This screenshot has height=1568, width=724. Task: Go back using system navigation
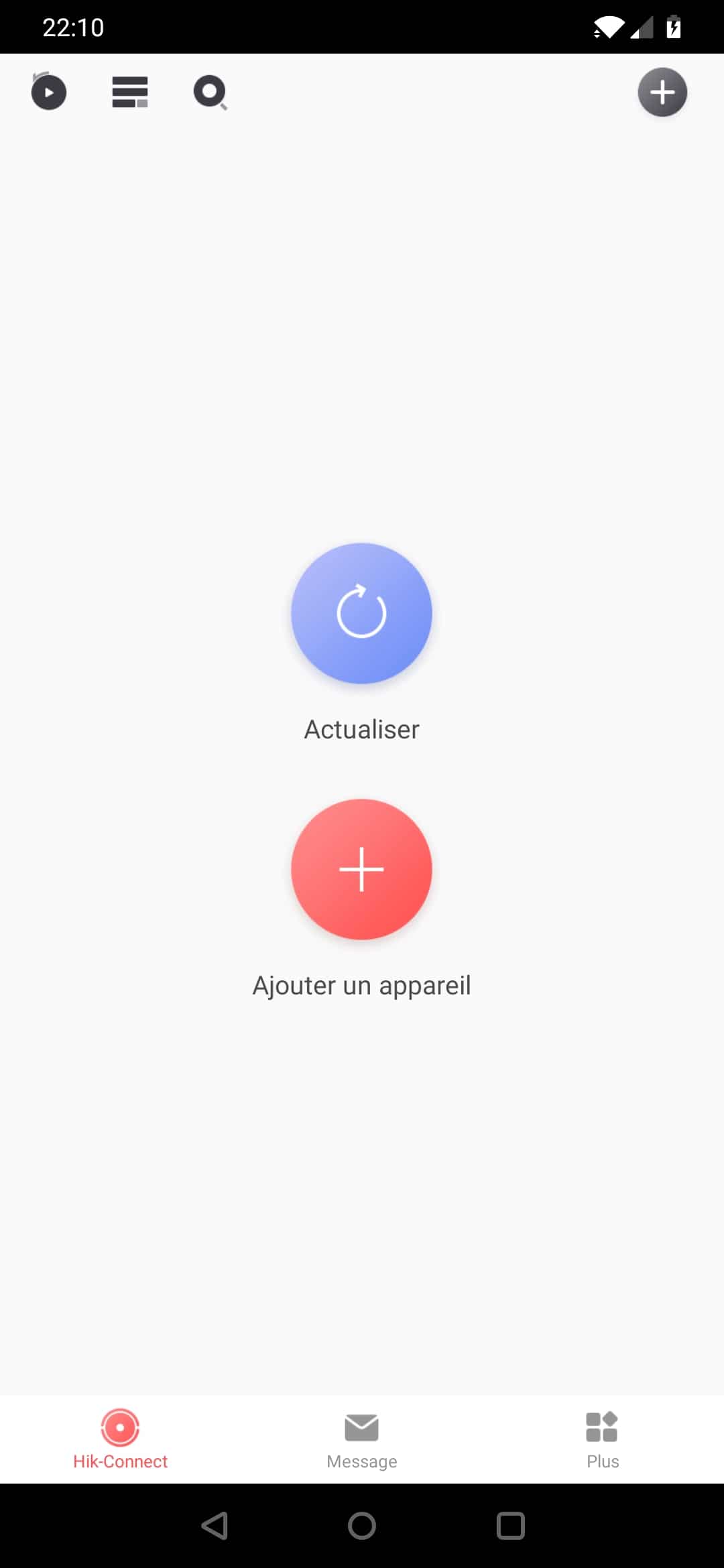[x=215, y=1526]
